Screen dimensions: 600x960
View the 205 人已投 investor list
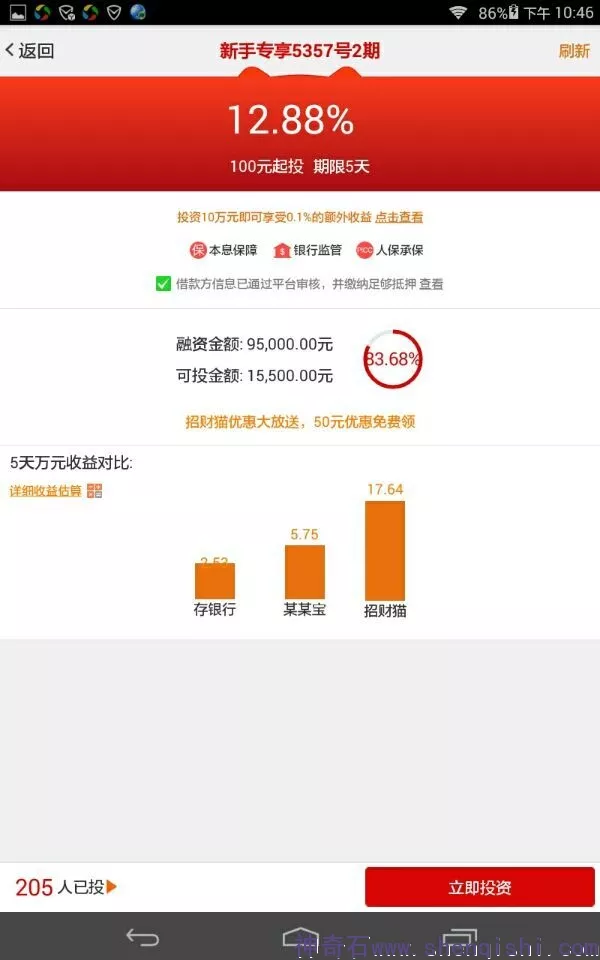click(x=66, y=887)
